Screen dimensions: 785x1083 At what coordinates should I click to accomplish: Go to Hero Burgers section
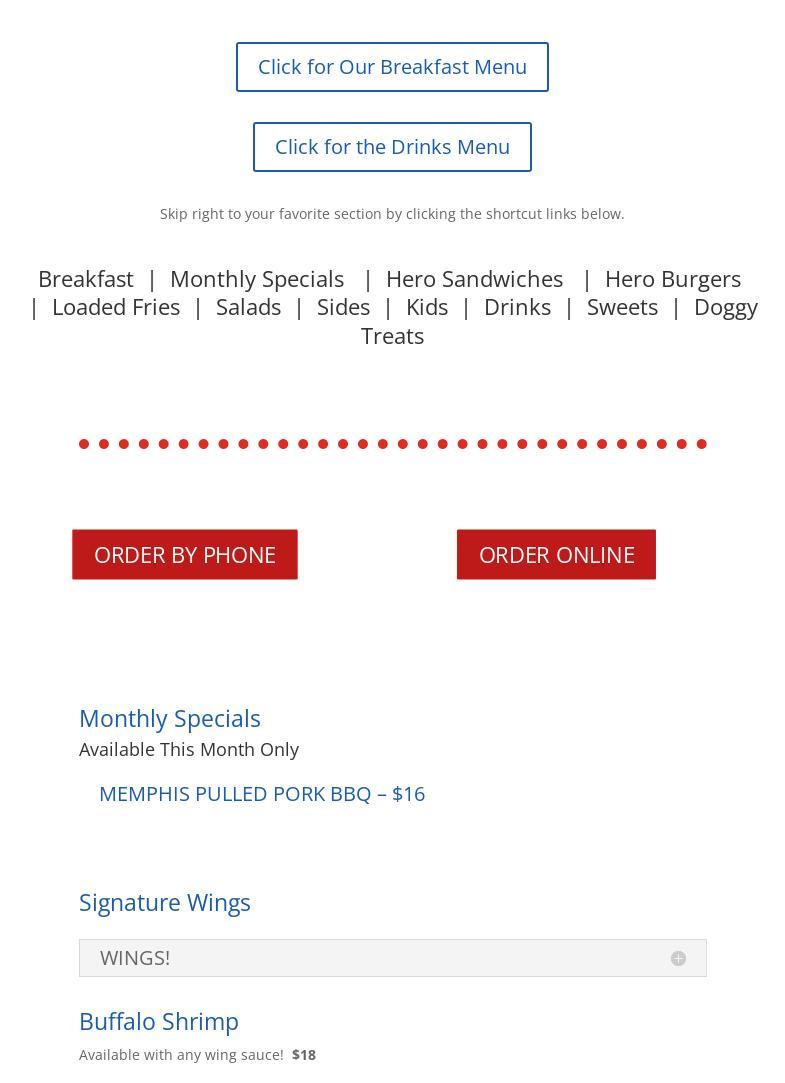pyautogui.click(x=672, y=278)
